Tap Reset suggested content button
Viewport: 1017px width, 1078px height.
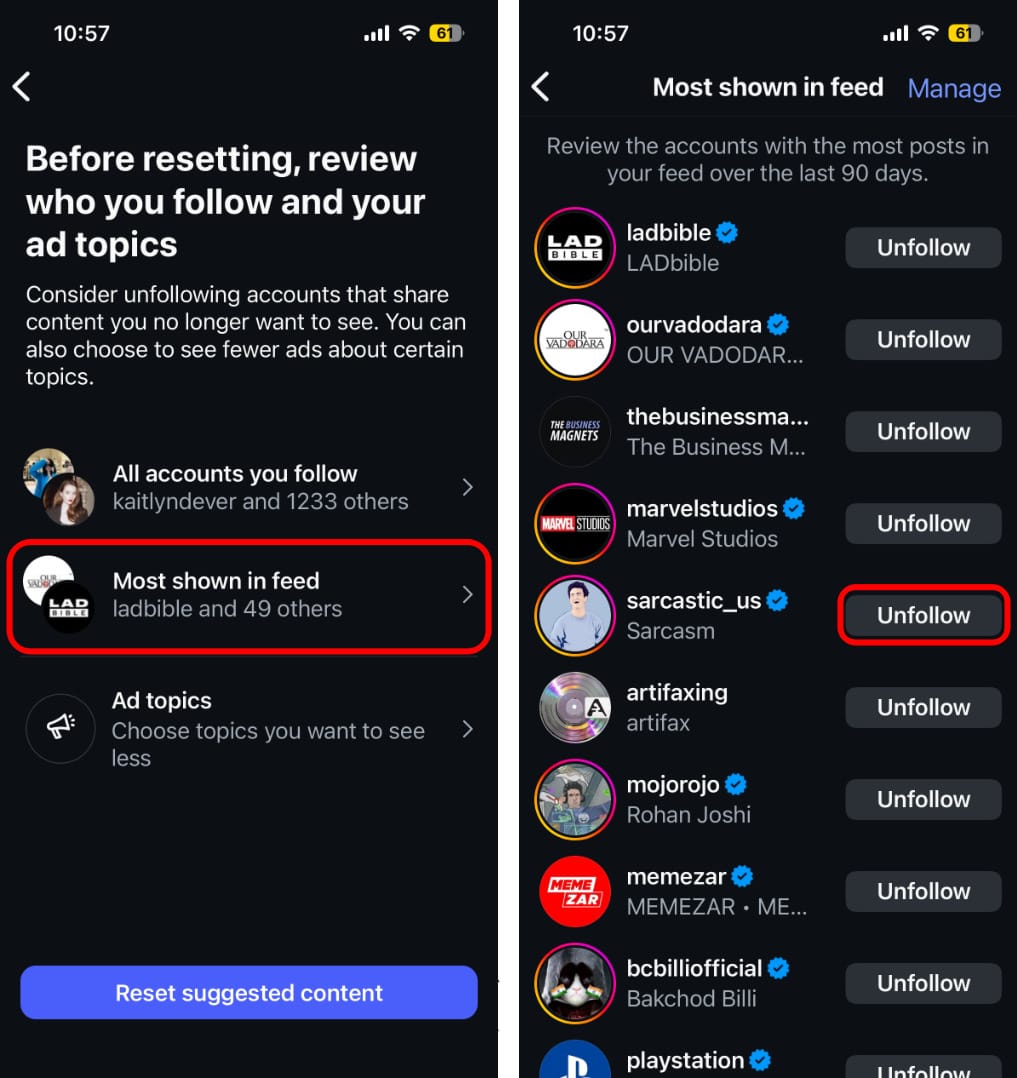point(248,993)
